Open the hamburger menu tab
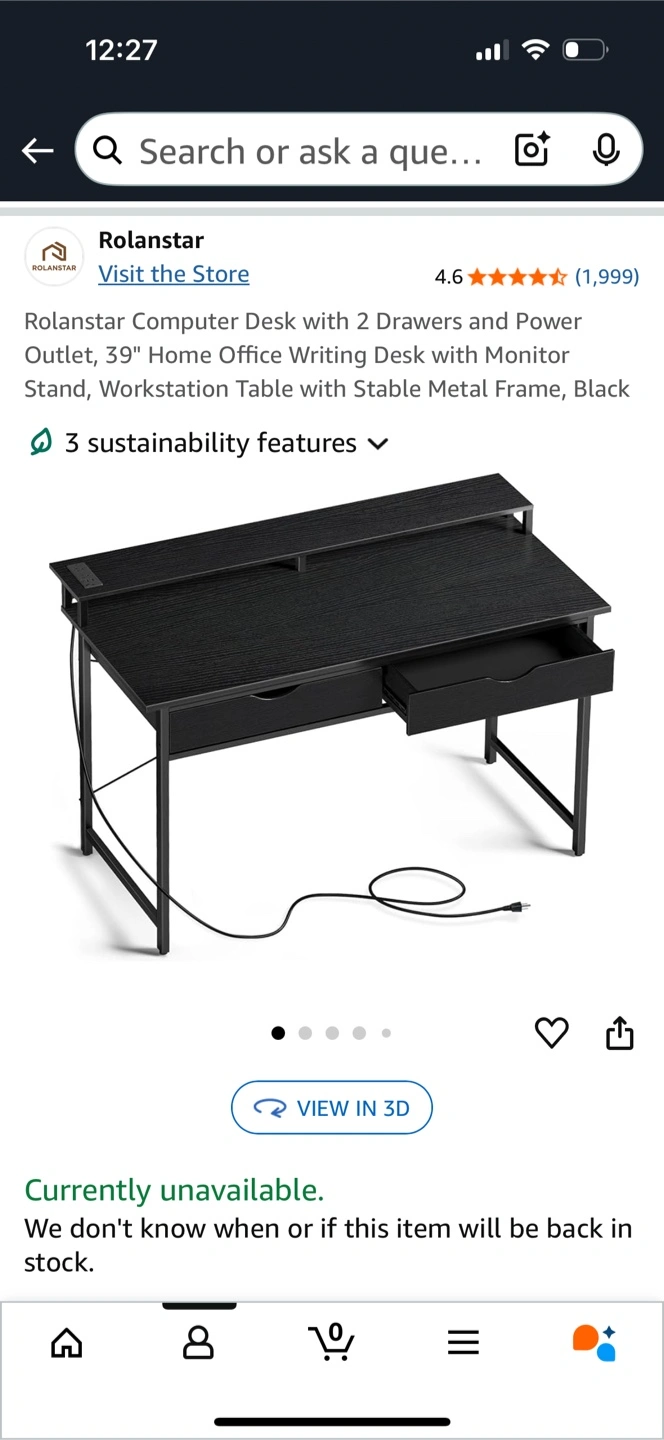The image size is (664, 1440). [463, 1343]
